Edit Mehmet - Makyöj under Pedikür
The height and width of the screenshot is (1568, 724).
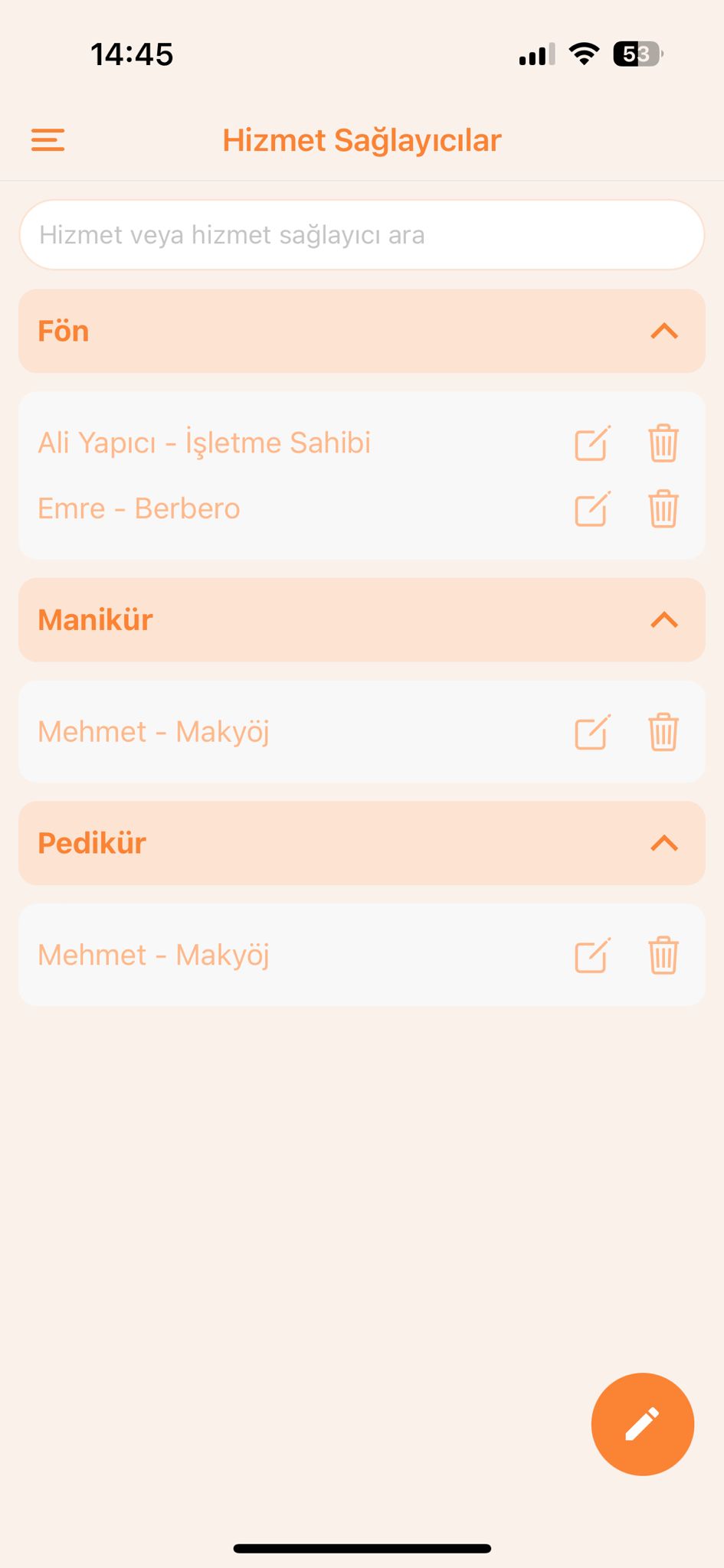(x=591, y=955)
